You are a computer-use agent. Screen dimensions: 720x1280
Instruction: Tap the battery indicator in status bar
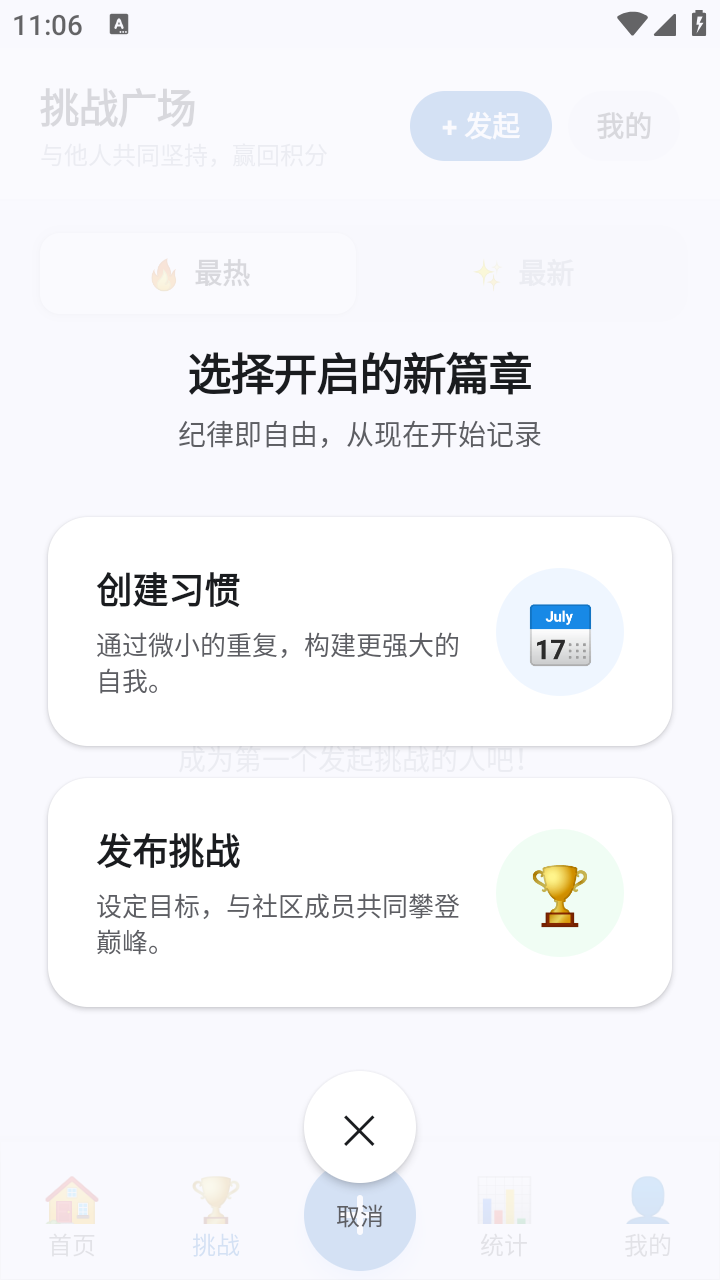point(698,25)
